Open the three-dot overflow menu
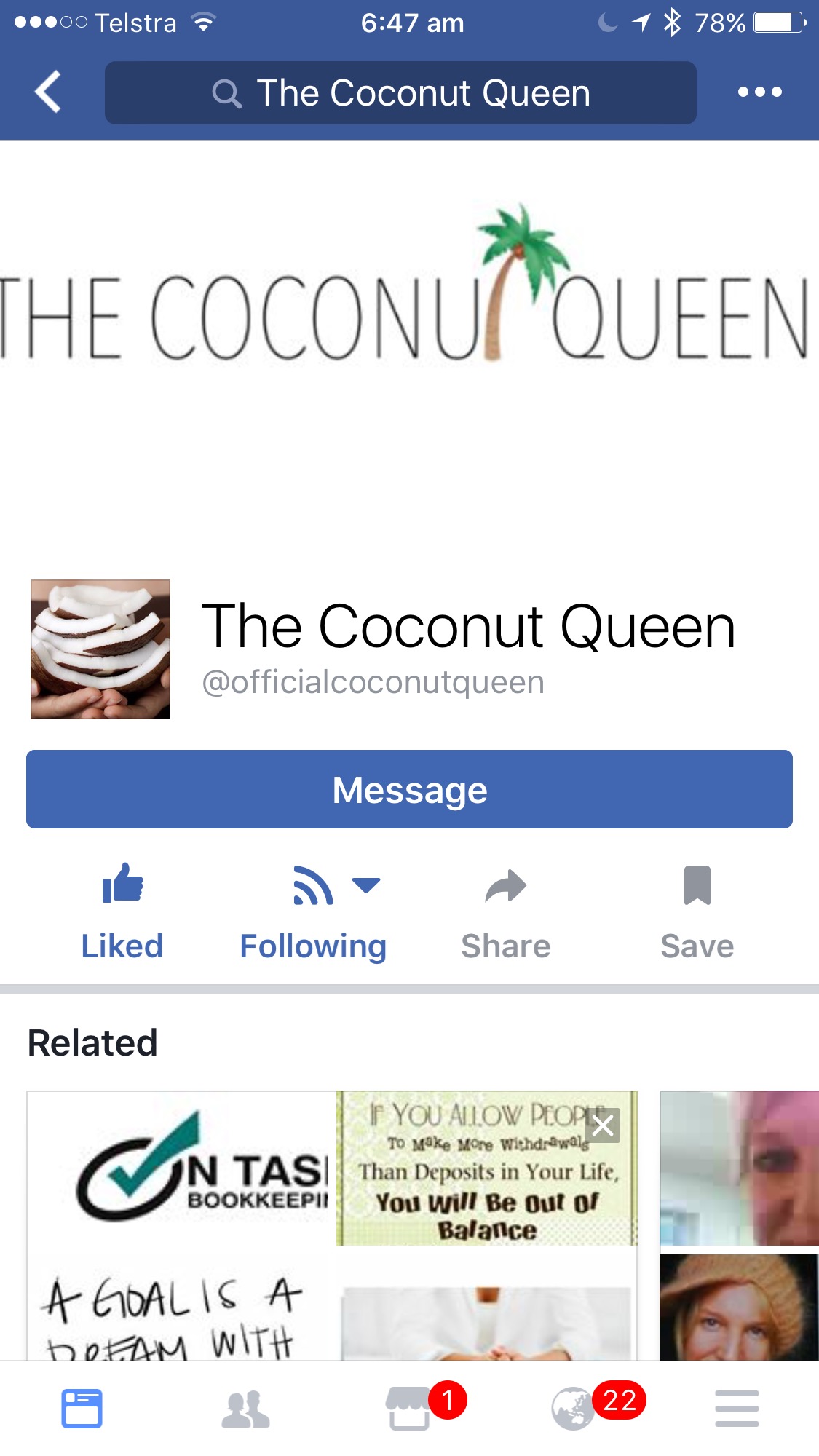The width and height of the screenshot is (819, 1456). (759, 92)
